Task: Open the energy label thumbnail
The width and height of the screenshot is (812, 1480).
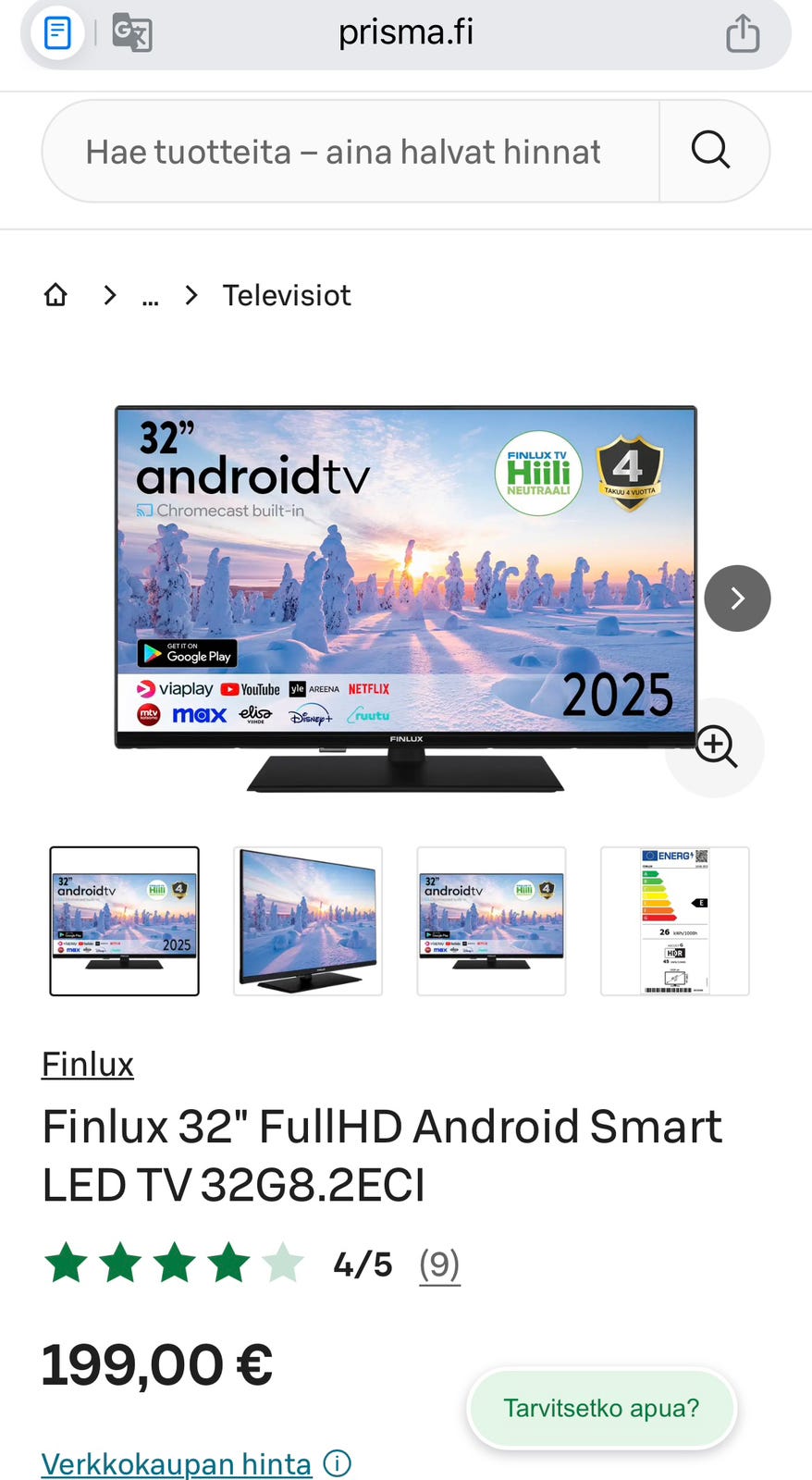Action: pos(675,921)
